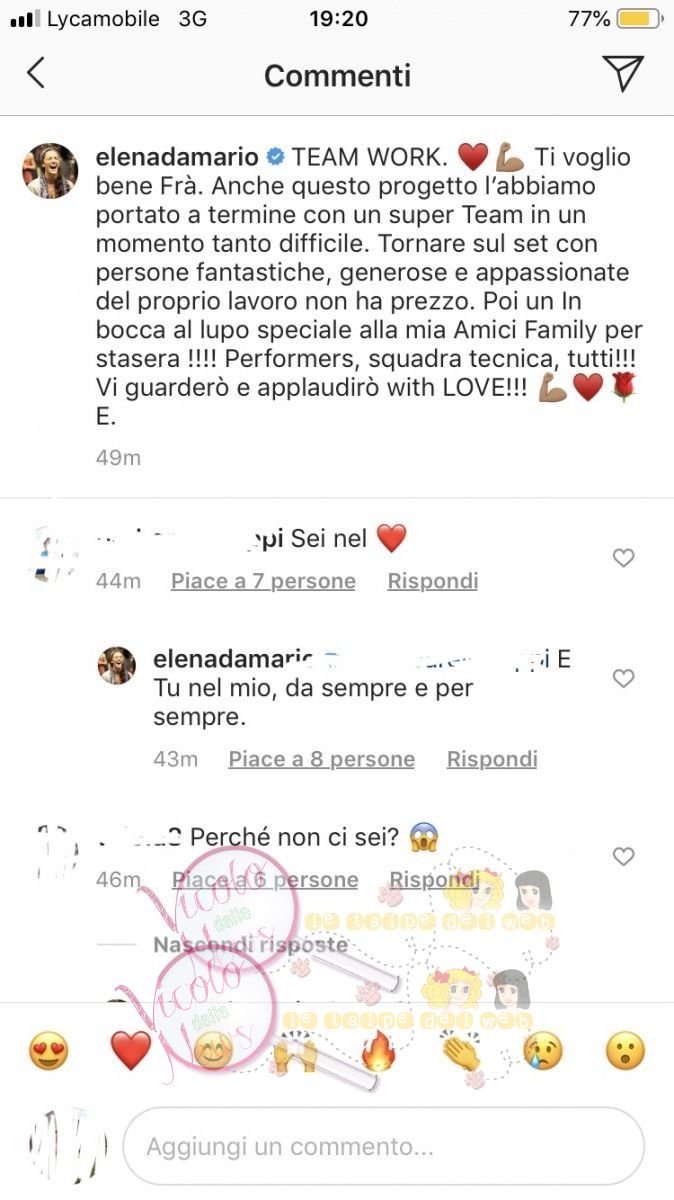View the 7 people who liked 'Sei nel'
674x1200 pixels.
click(x=263, y=581)
